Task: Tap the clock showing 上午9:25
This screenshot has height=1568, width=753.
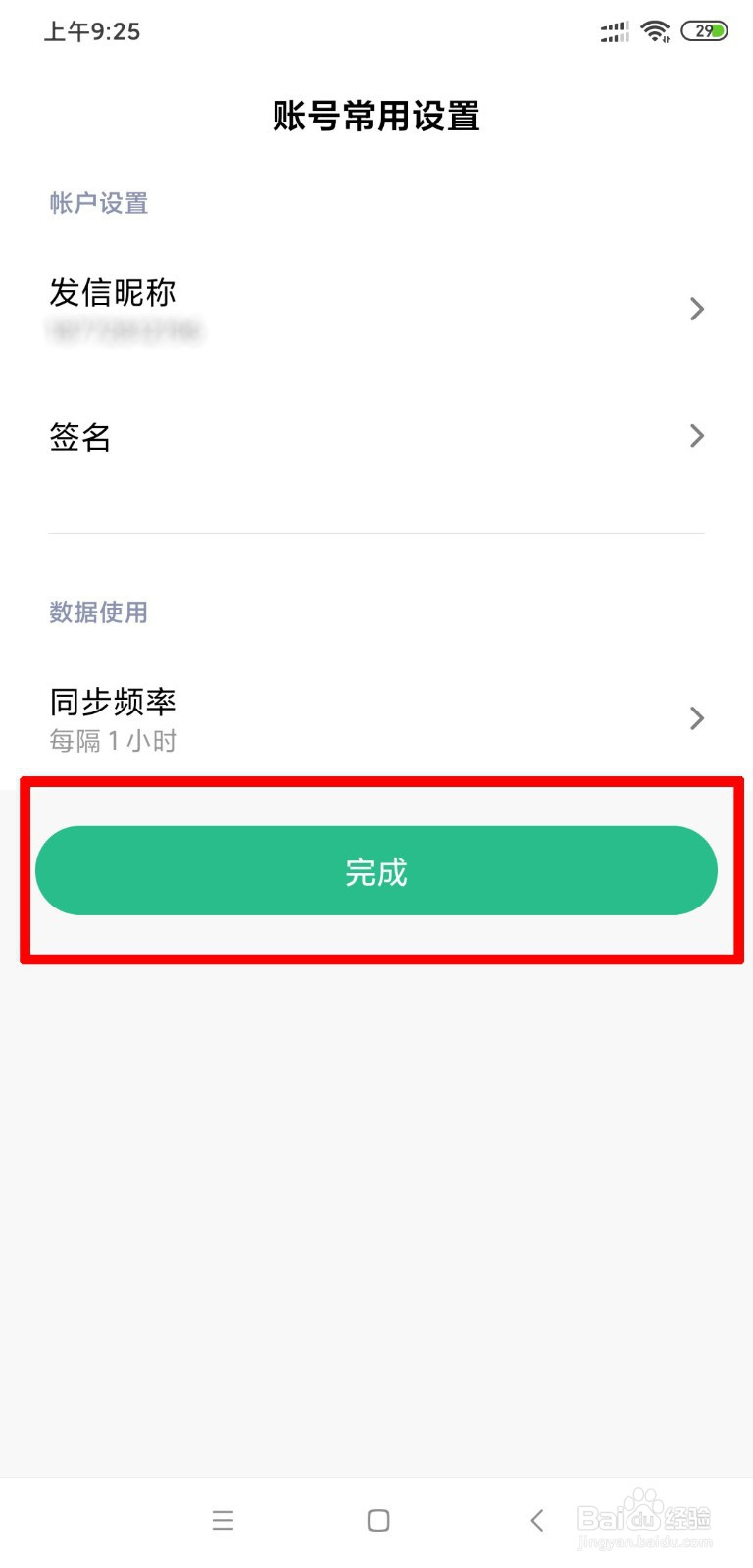Action: pos(93,30)
